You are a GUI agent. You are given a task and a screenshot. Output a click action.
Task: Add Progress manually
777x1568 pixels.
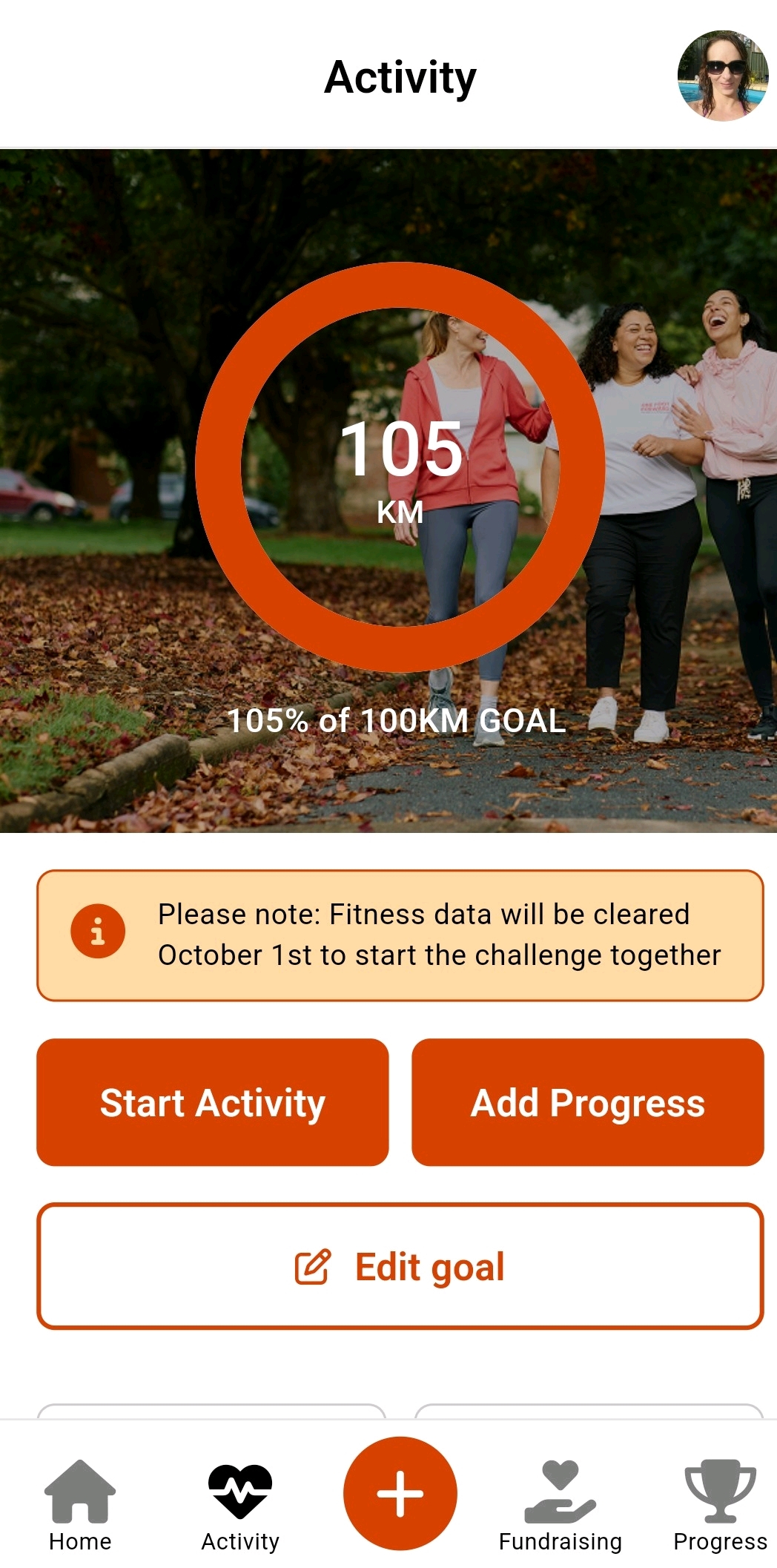point(587,1102)
